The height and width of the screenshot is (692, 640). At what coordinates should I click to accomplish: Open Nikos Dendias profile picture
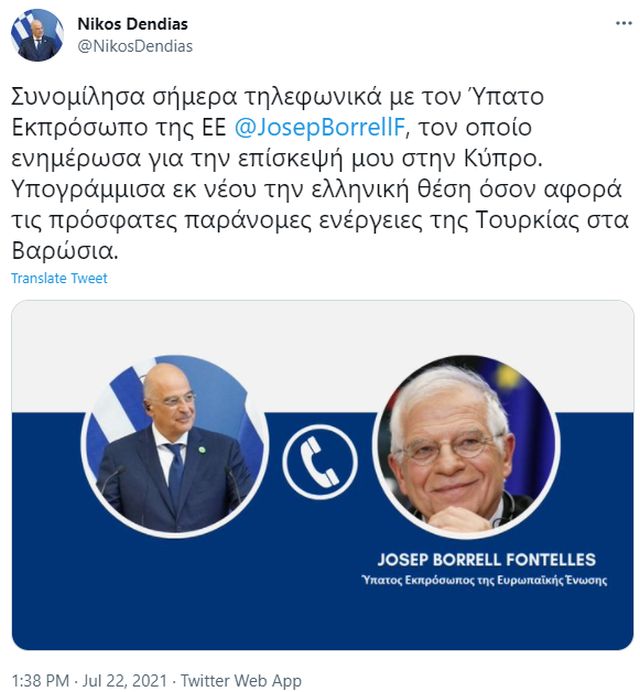tap(37, 36)
